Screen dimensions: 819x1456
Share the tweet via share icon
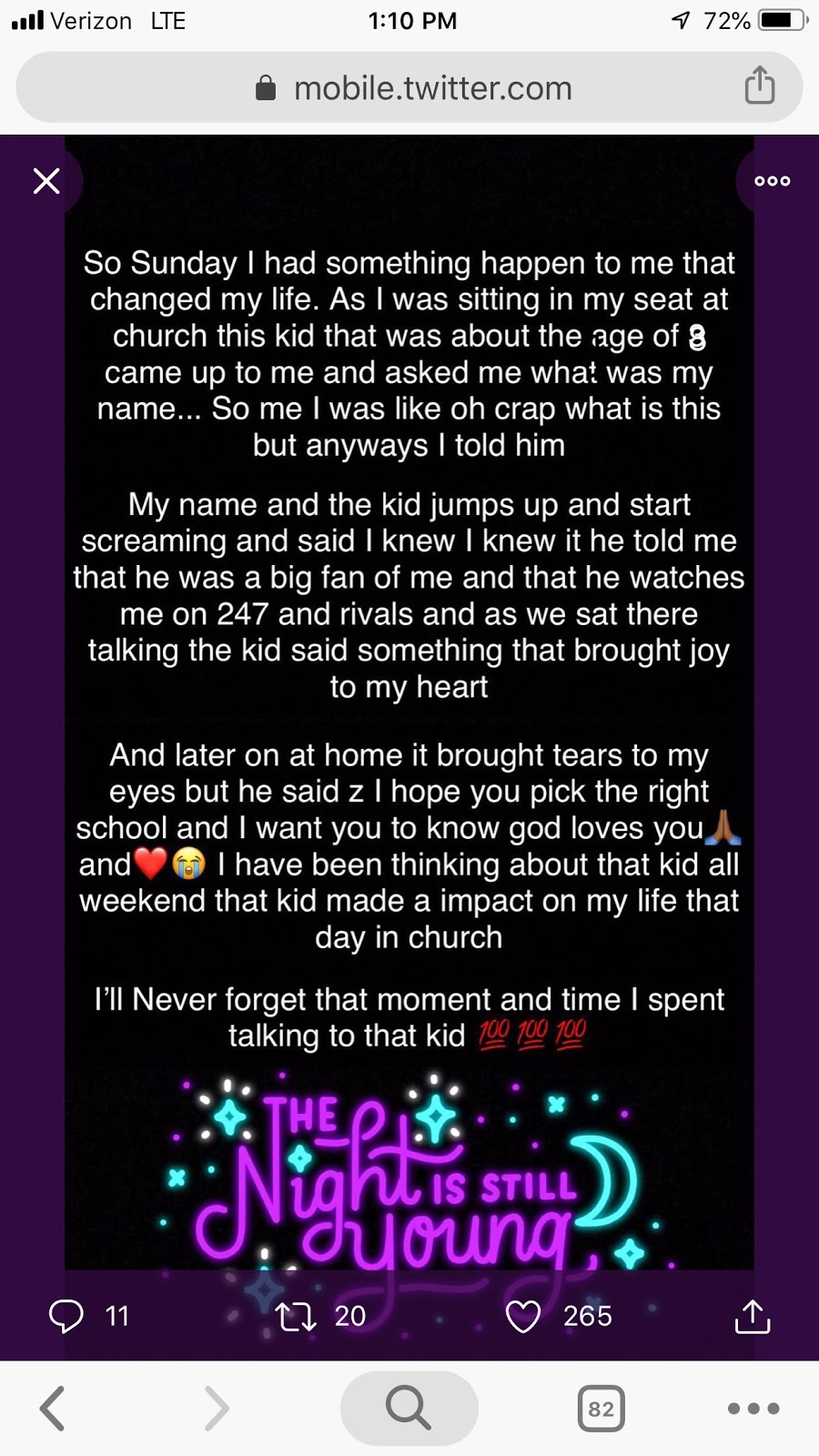(753, 1316)
